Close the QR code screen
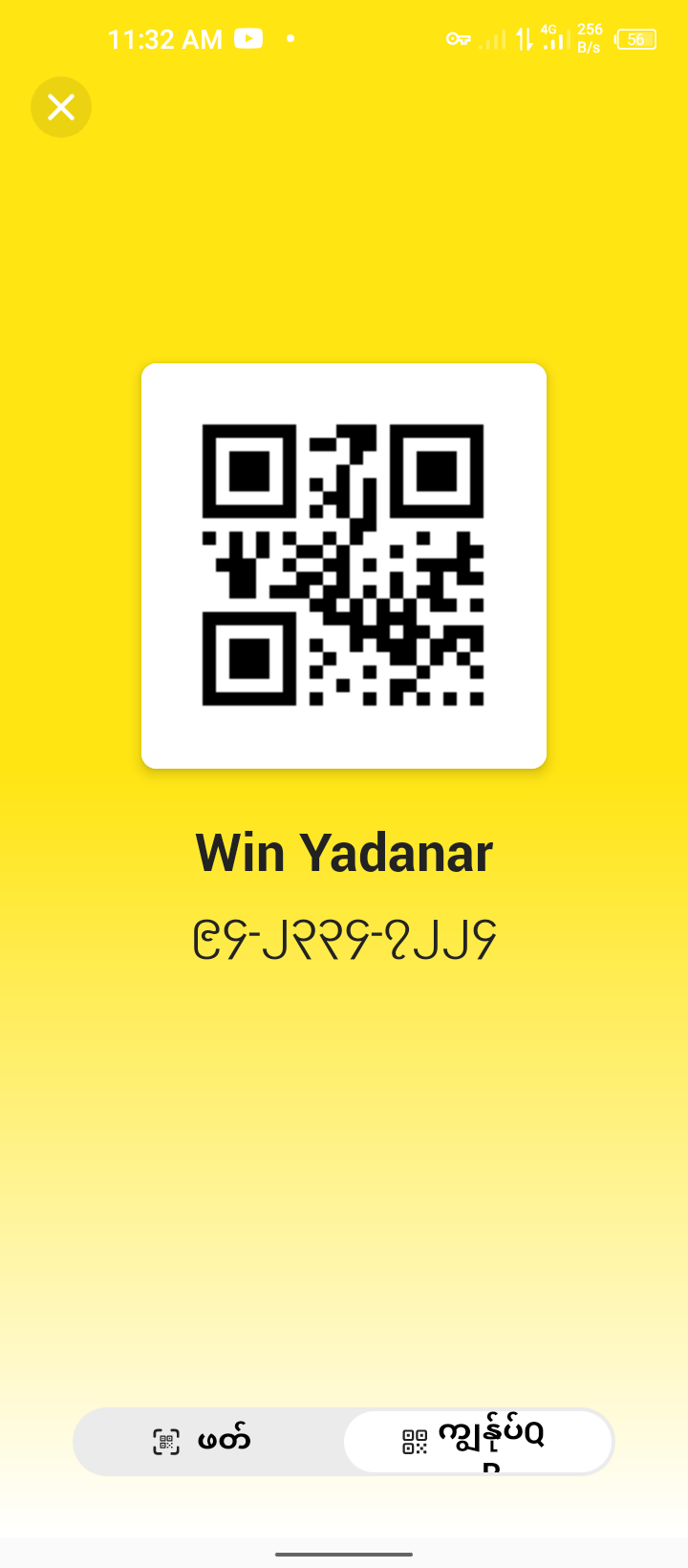Image resolution: width=688 pixels, height=1568 pixels. [x=61, y=107]
